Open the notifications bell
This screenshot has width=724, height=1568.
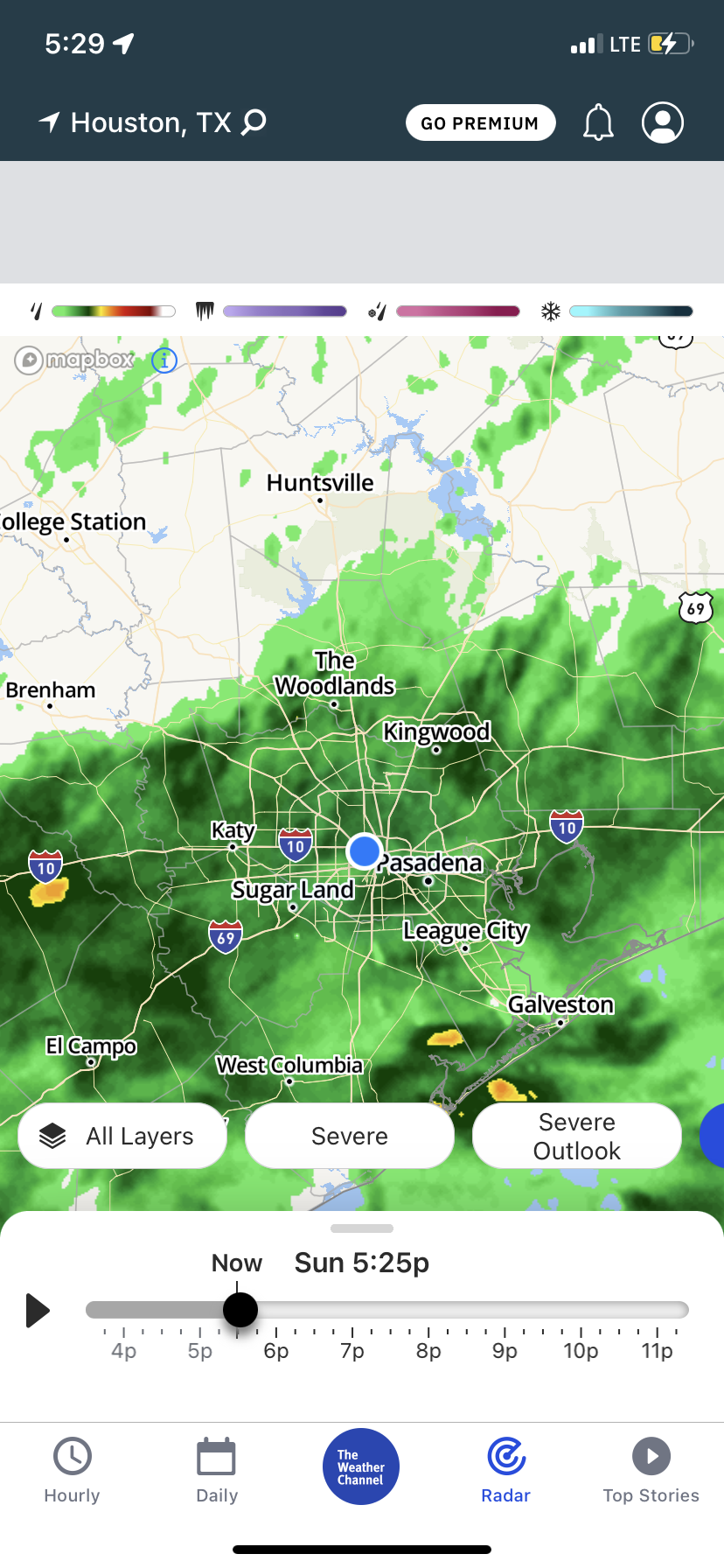[599, 122]
